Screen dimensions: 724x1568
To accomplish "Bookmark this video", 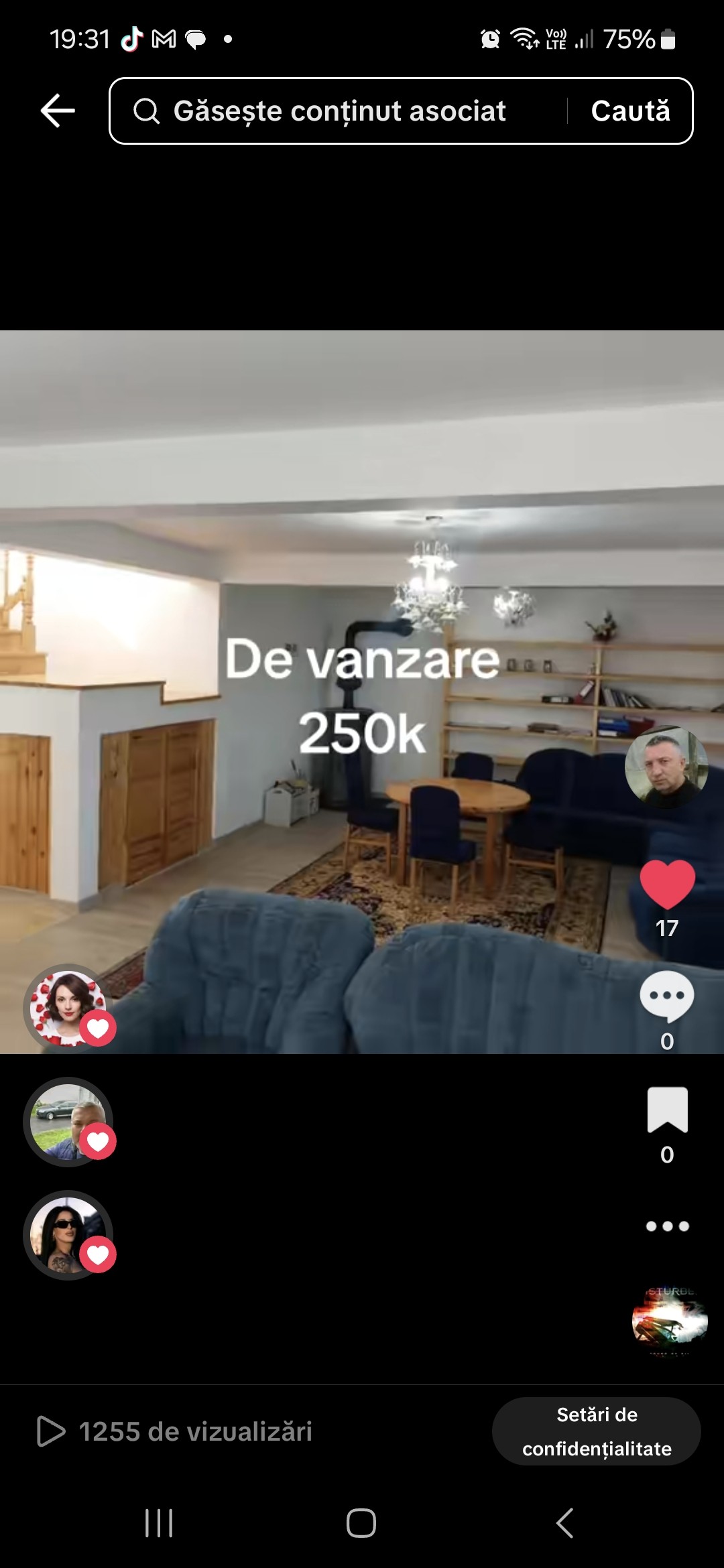I will pyautogui.click(x=667, y=1110).
